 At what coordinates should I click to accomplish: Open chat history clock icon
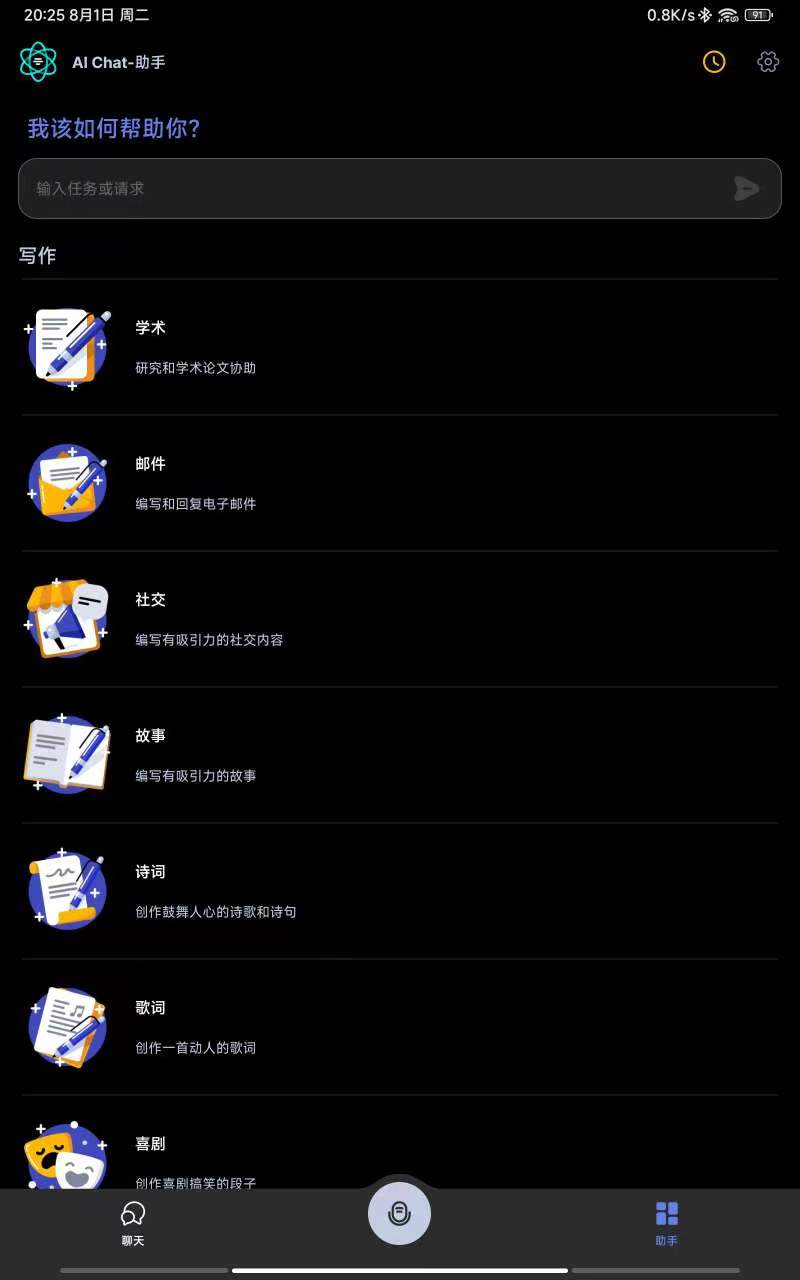(x=714, y=62)
